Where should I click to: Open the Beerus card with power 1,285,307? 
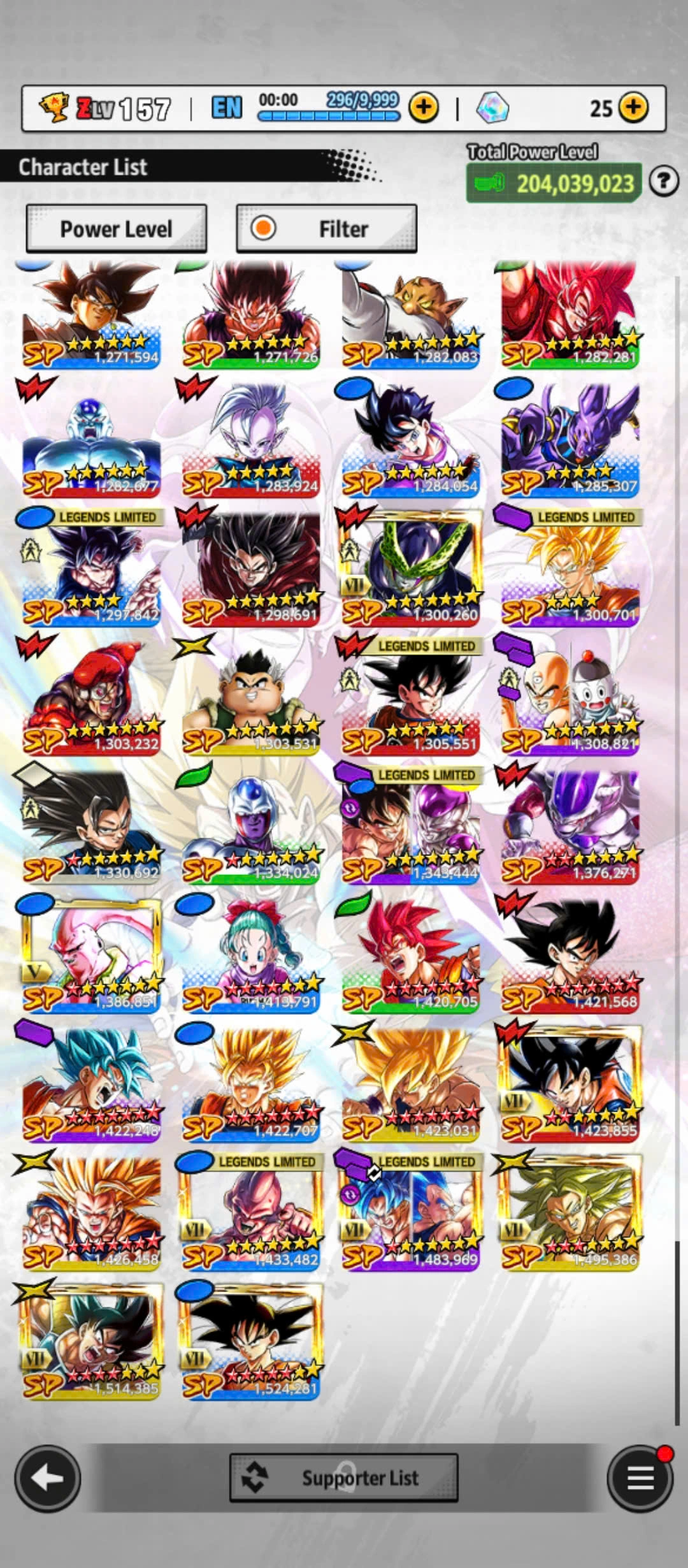570,439
